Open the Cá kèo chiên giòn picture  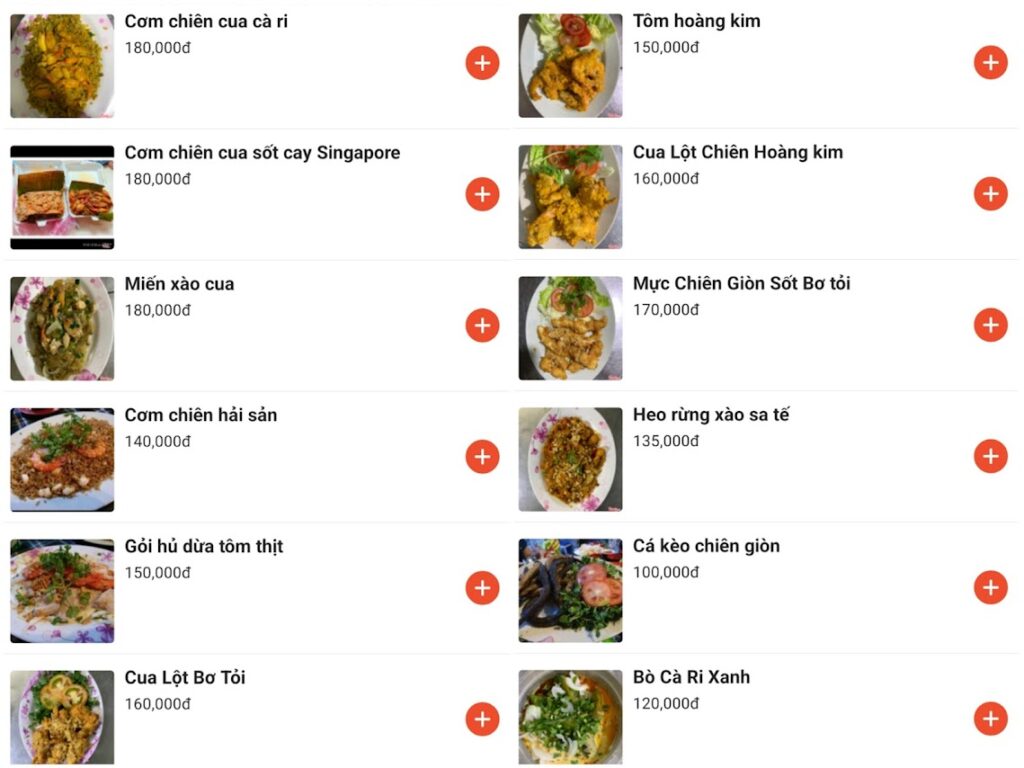coord(570,590)
